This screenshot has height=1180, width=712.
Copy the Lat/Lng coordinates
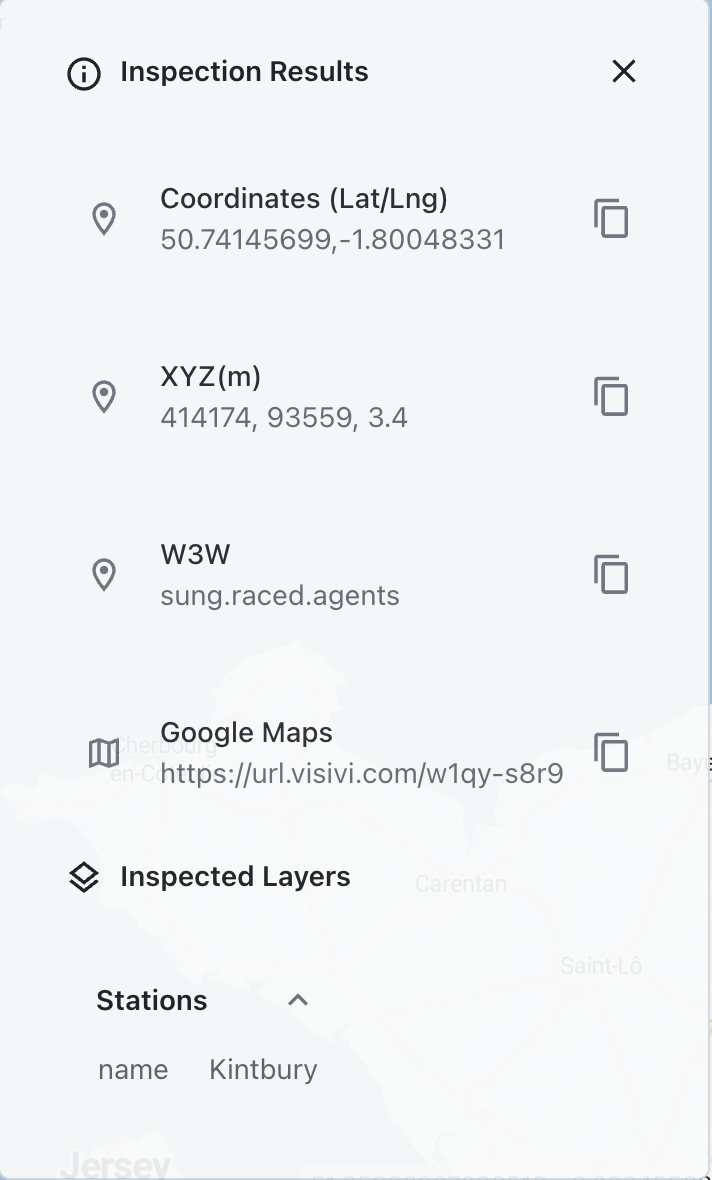(611, 218)
